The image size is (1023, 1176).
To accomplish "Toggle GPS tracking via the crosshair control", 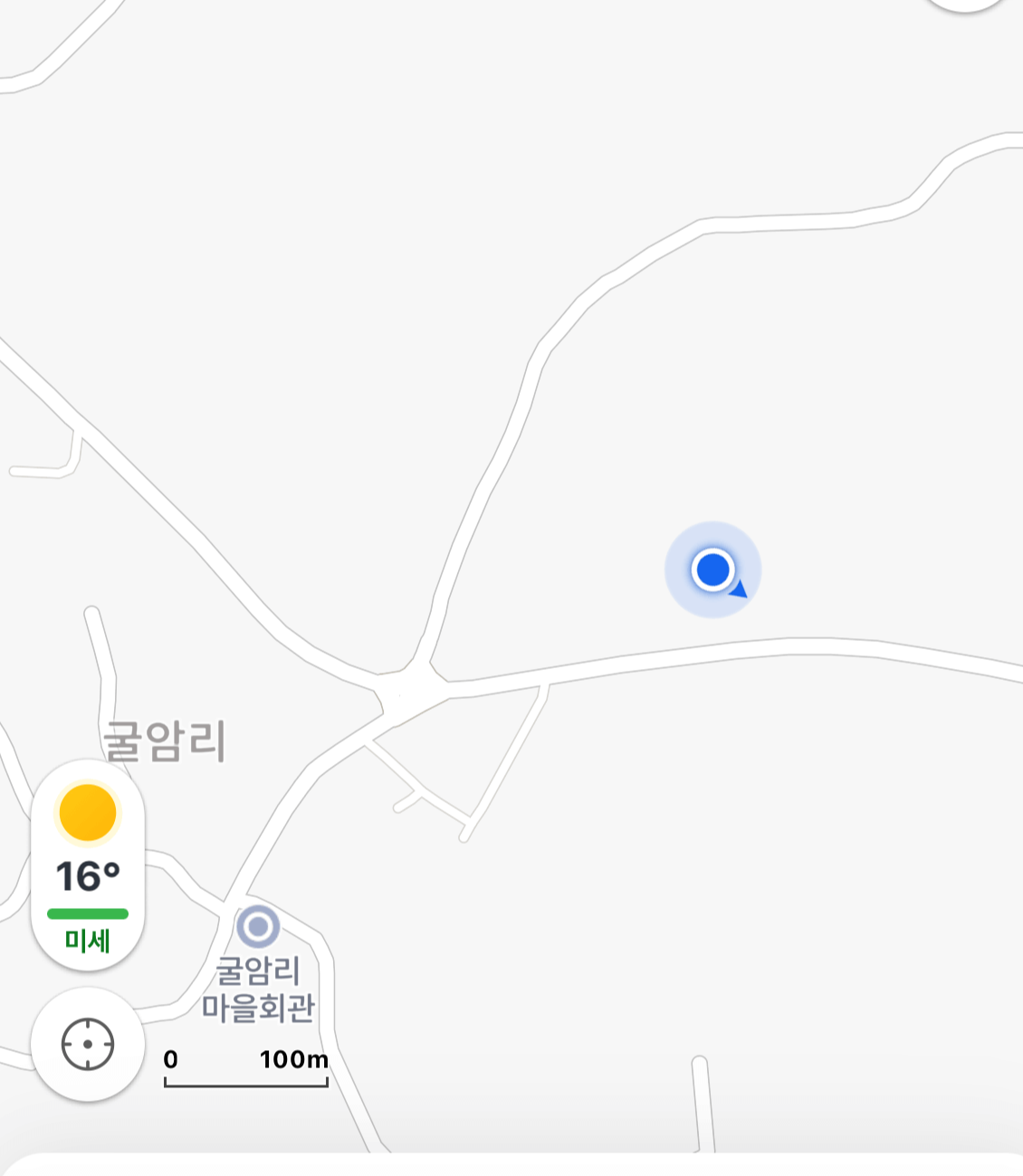I will point(88,1043).
